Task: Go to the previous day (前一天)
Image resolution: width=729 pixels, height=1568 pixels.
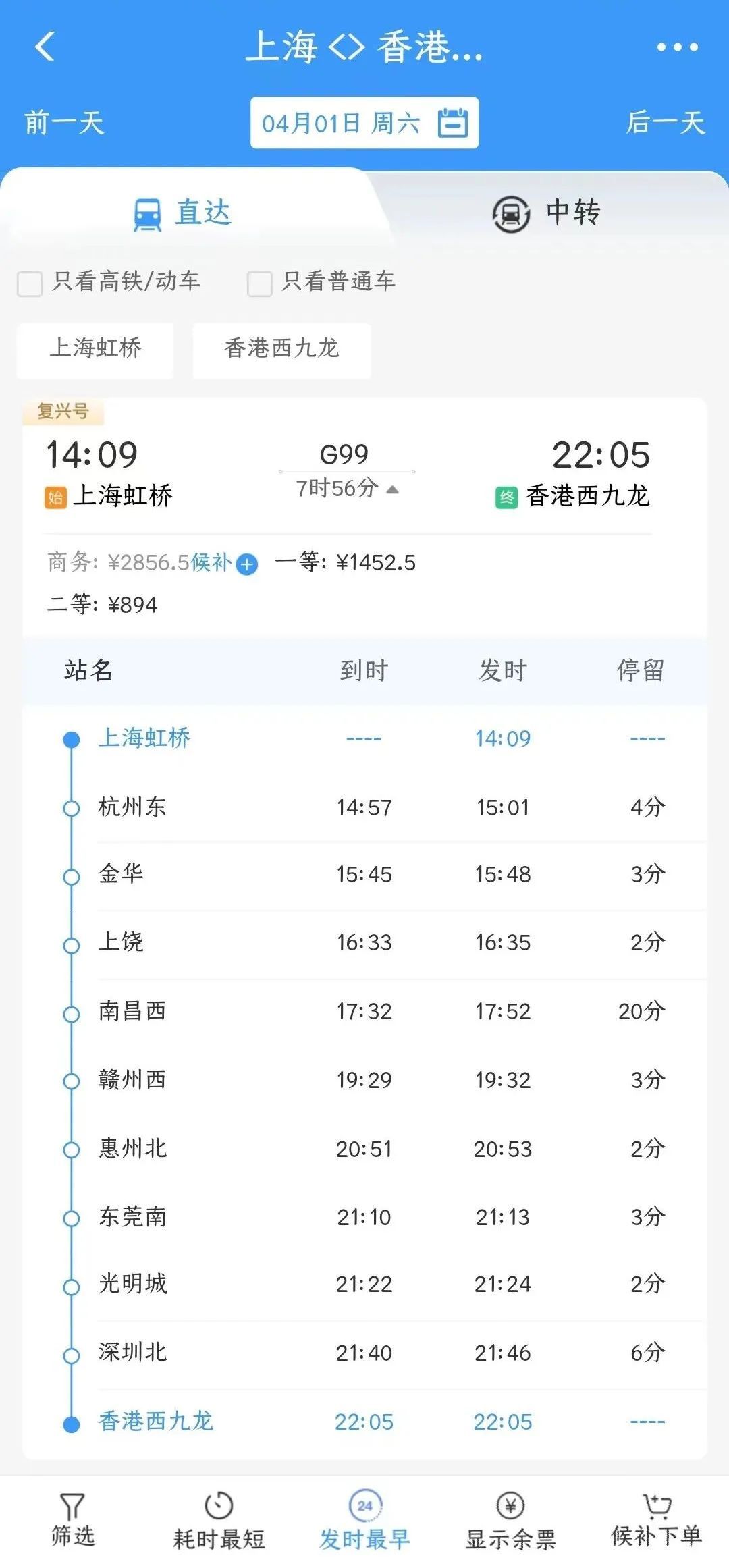Action: click(x=64, y=123)
